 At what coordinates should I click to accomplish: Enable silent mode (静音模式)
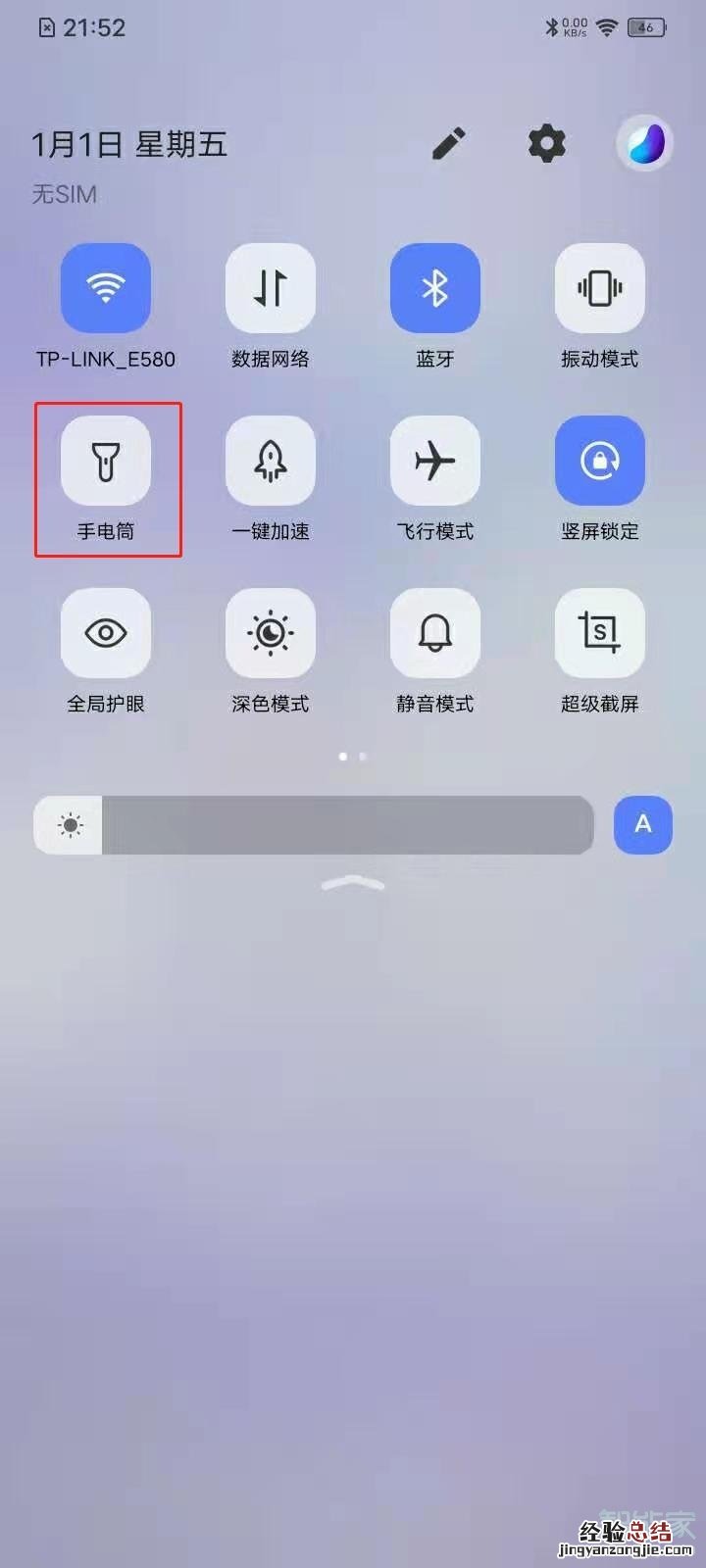[x=435, y=633]
